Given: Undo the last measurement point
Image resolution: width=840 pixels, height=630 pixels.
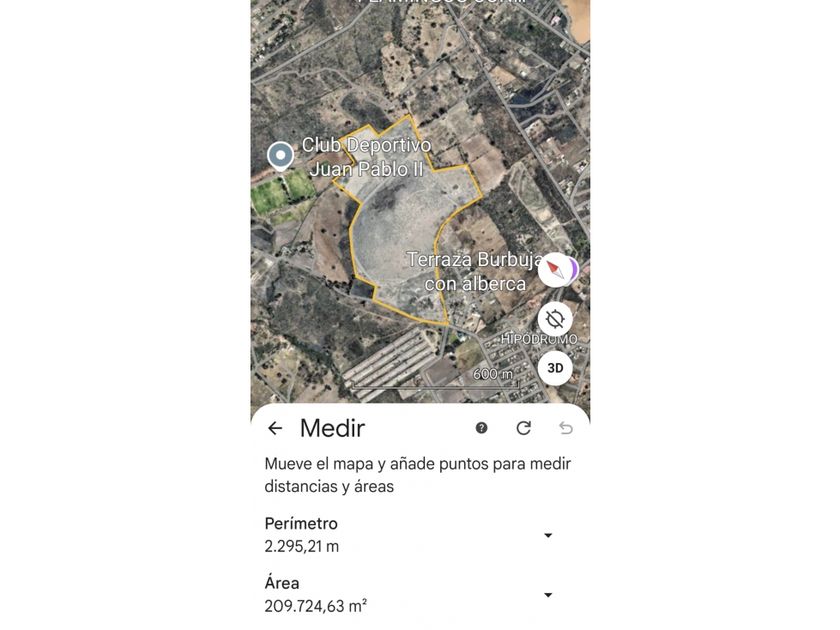Looking at the screenshot, I should (565, 428).
